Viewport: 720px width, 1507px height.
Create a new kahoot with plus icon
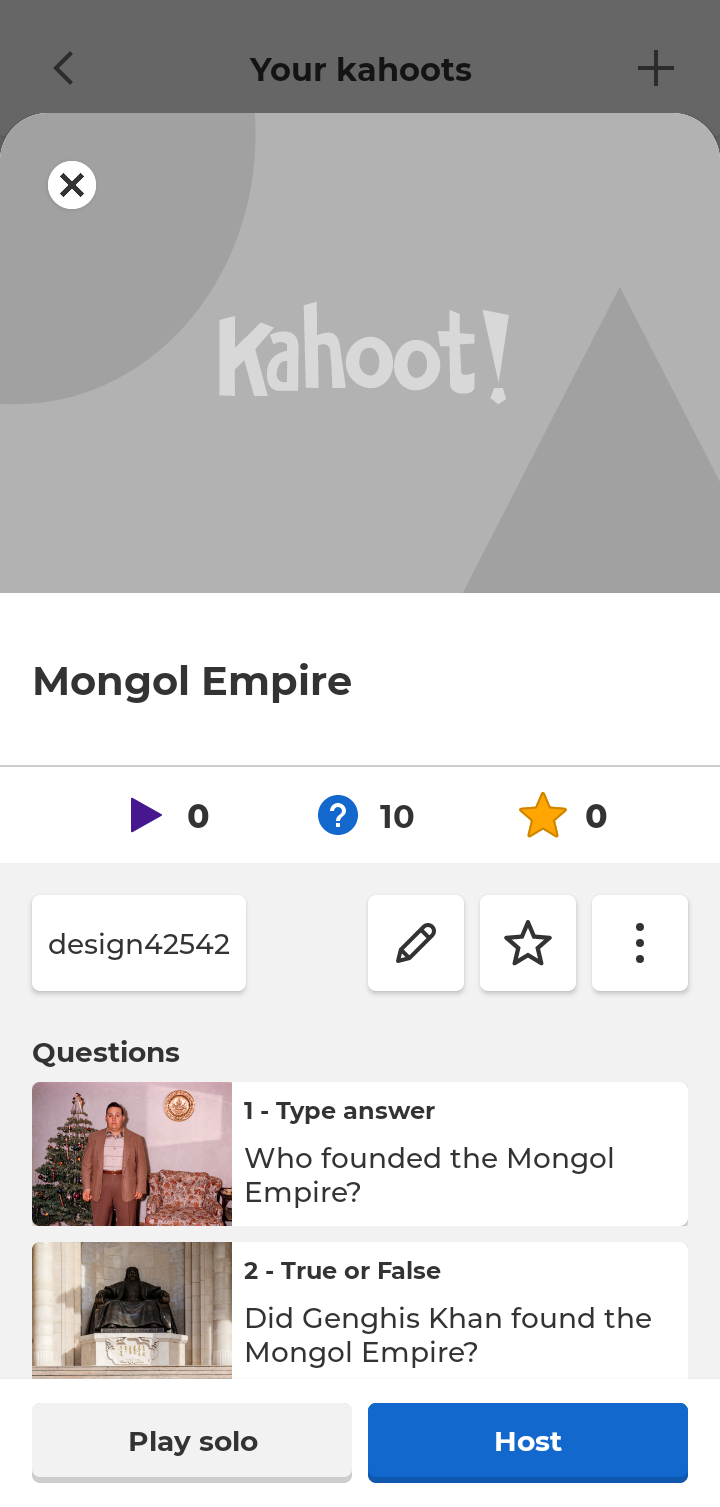tap(656, 69)
